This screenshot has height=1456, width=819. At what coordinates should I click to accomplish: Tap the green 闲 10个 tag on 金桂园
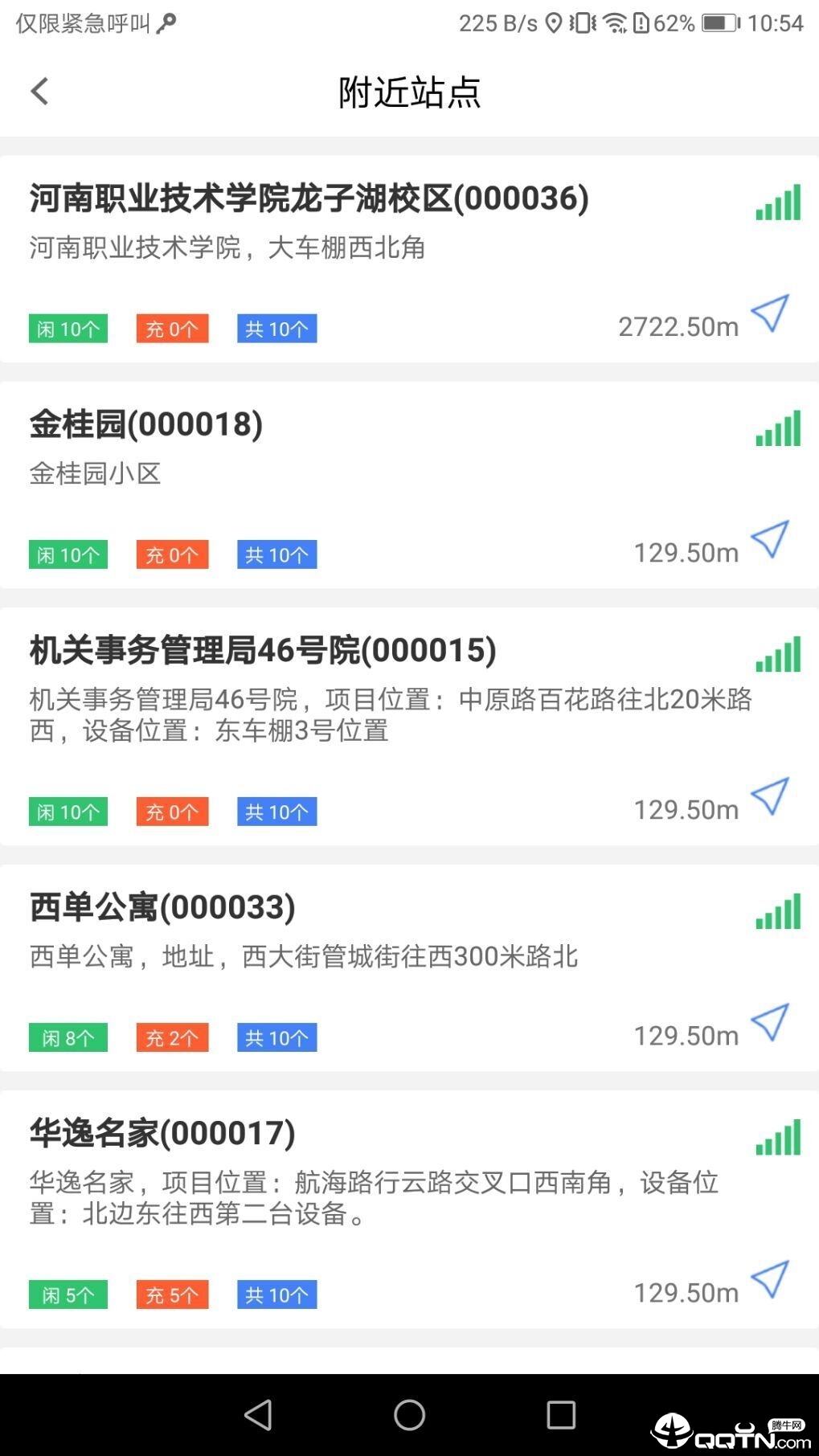coord(67,554)
